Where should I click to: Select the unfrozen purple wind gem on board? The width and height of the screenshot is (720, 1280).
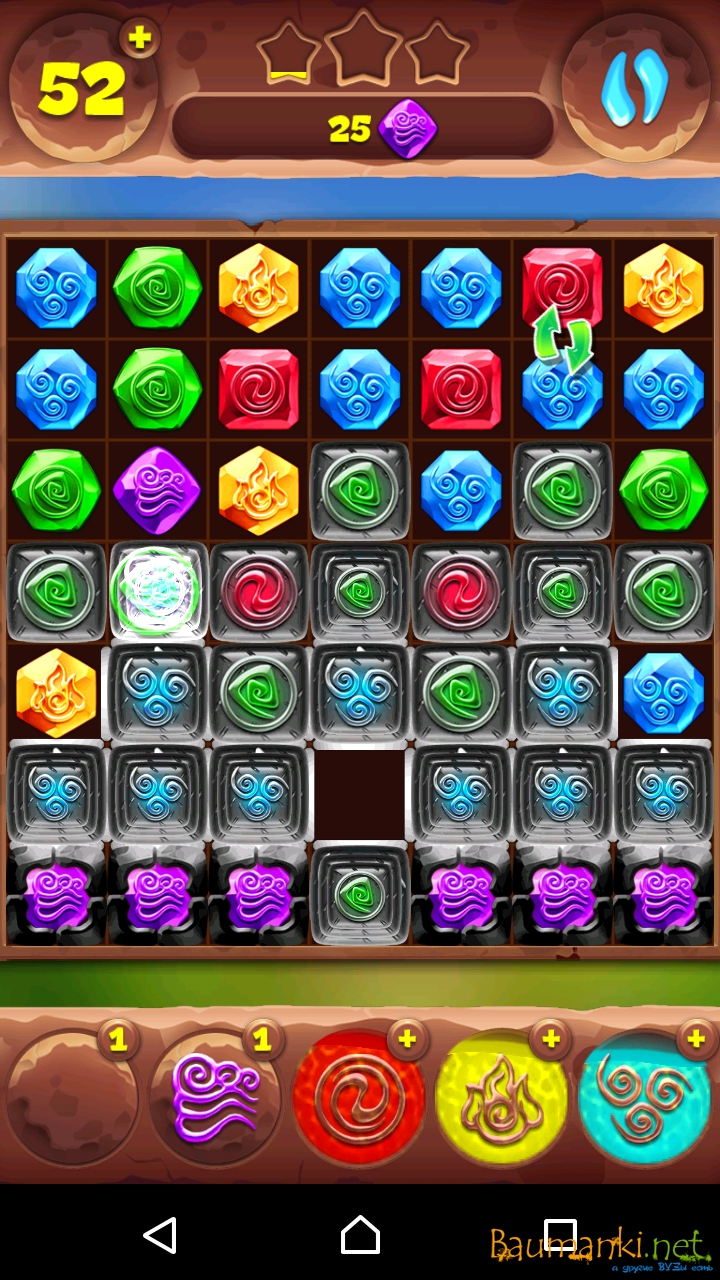coord(157,490)
